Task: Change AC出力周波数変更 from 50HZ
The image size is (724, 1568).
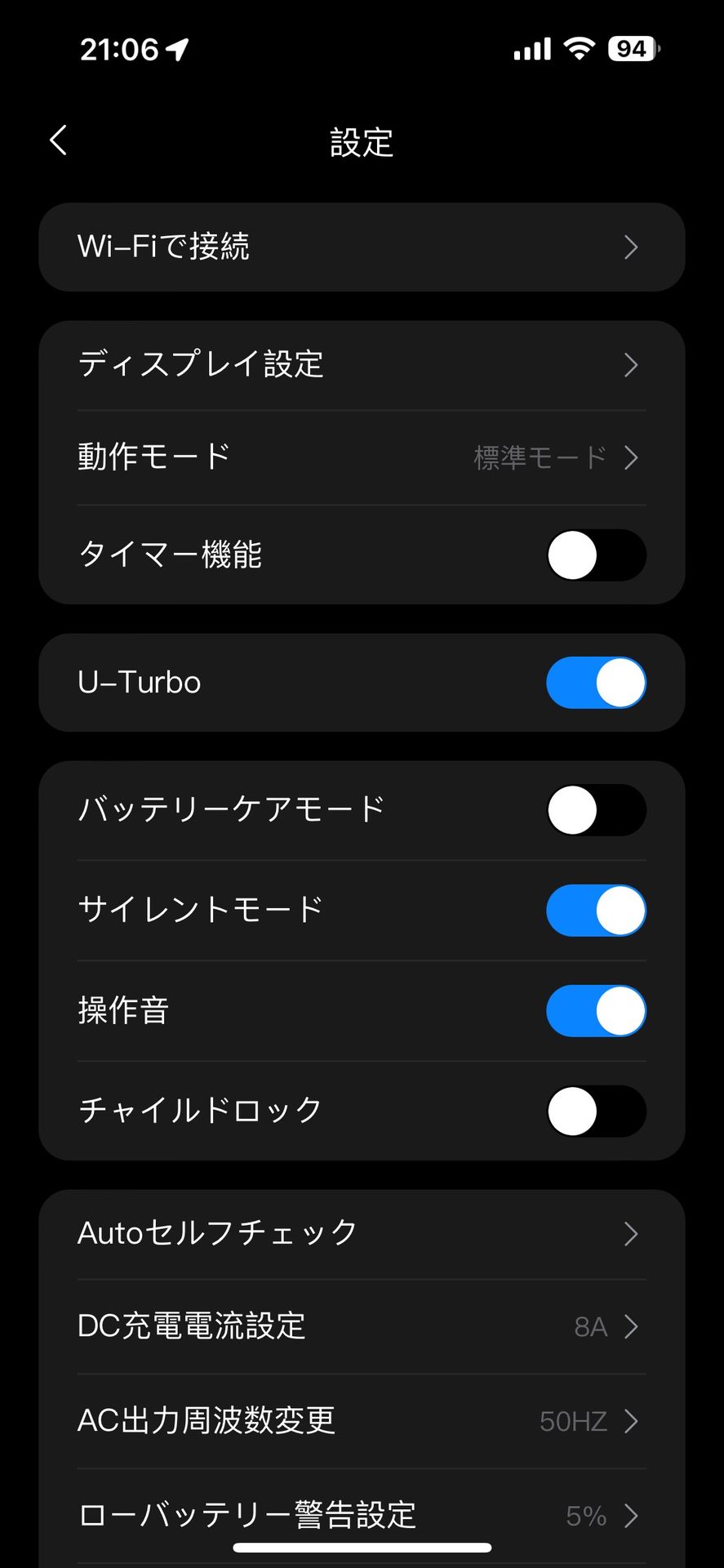Action: coord(361,1421)
